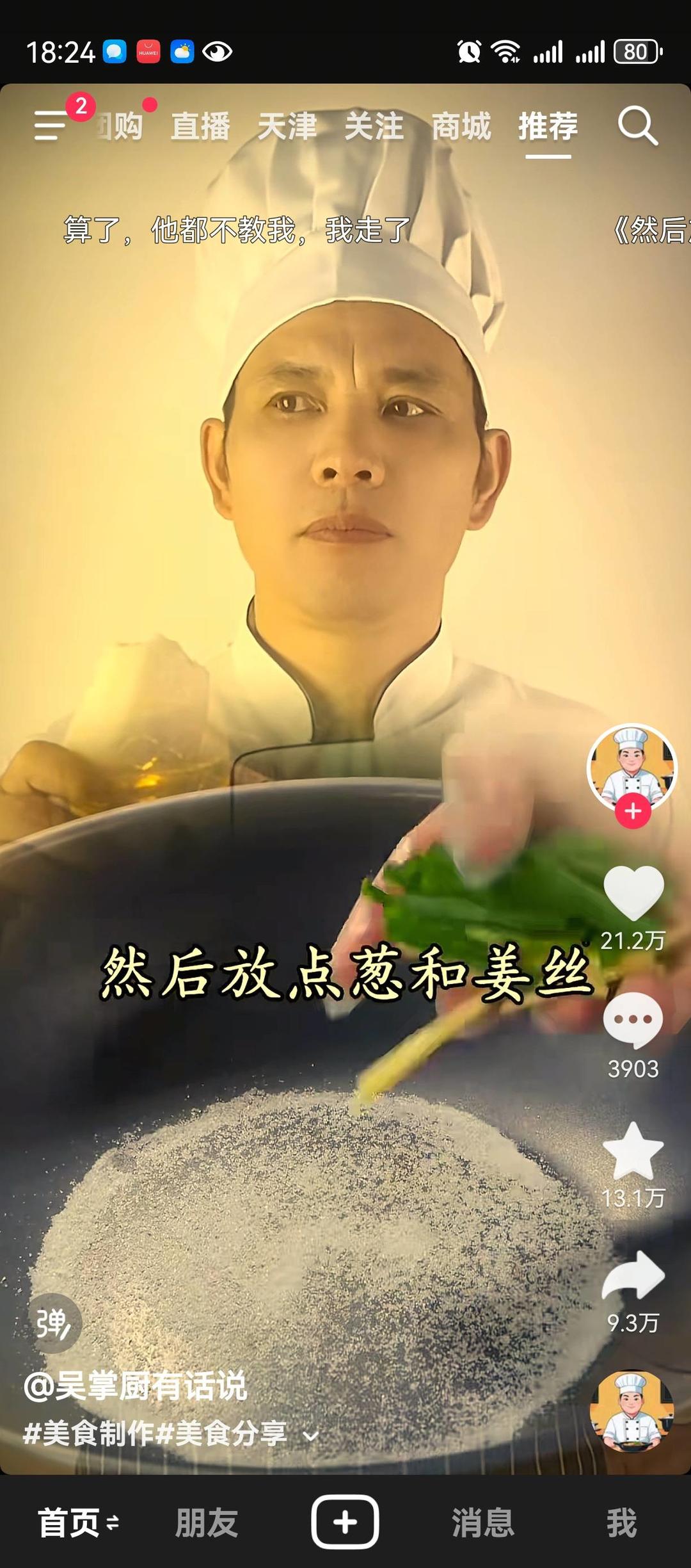Toggle the 弹 bullet comments button

point(54,1323)
